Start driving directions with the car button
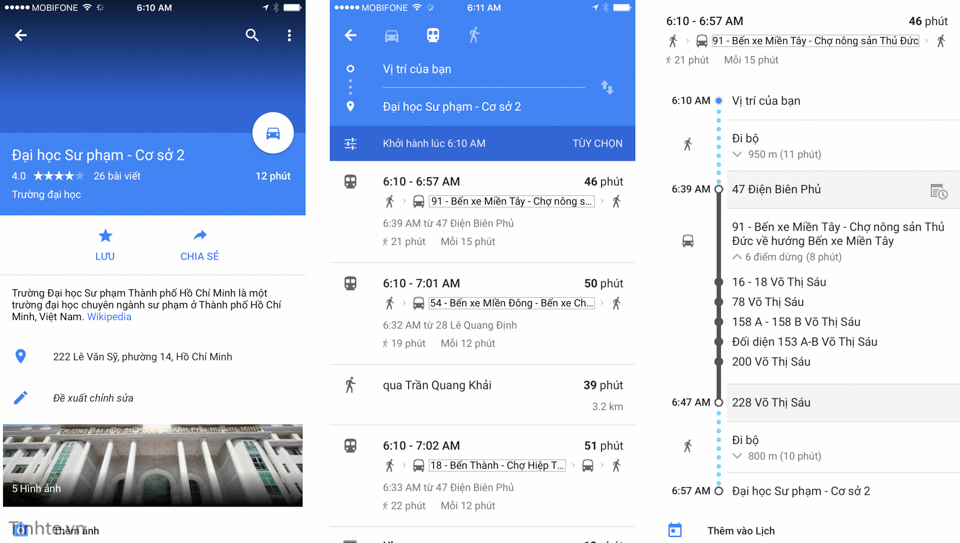This screenshot has height=543, width=960. click(272, 133)
